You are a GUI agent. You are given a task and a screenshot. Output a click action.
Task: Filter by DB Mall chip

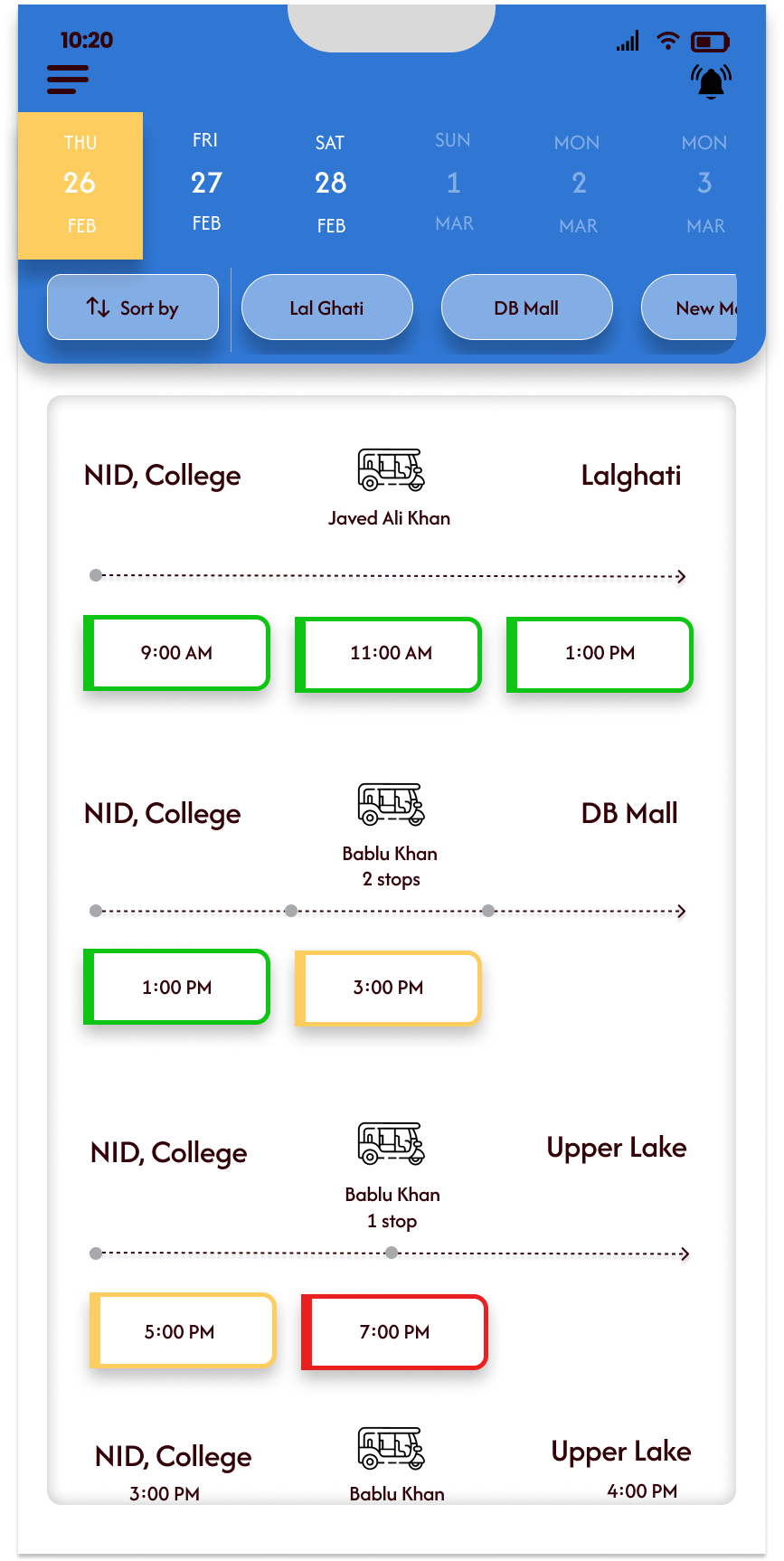tap(526, 307)
